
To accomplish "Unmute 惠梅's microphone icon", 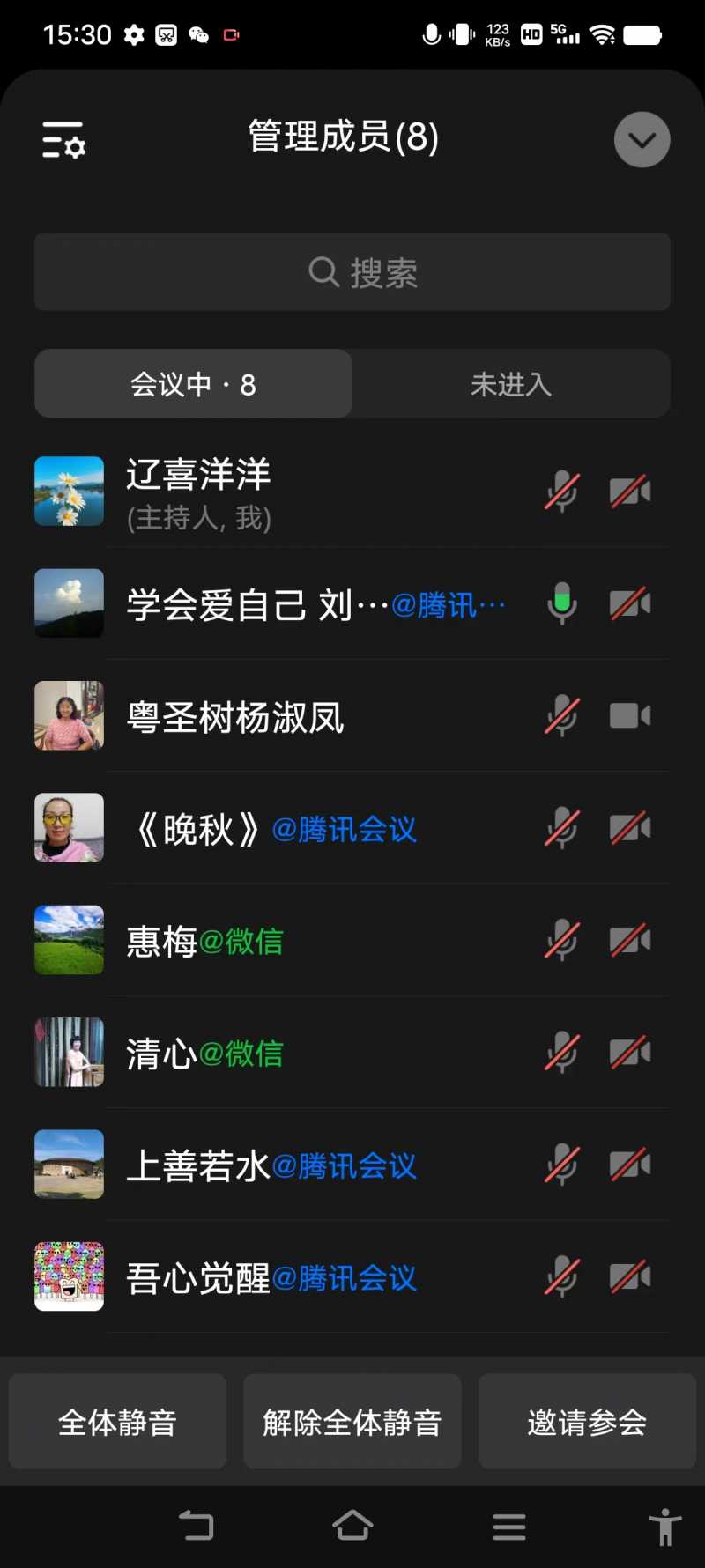I will (x=561, y=940).
